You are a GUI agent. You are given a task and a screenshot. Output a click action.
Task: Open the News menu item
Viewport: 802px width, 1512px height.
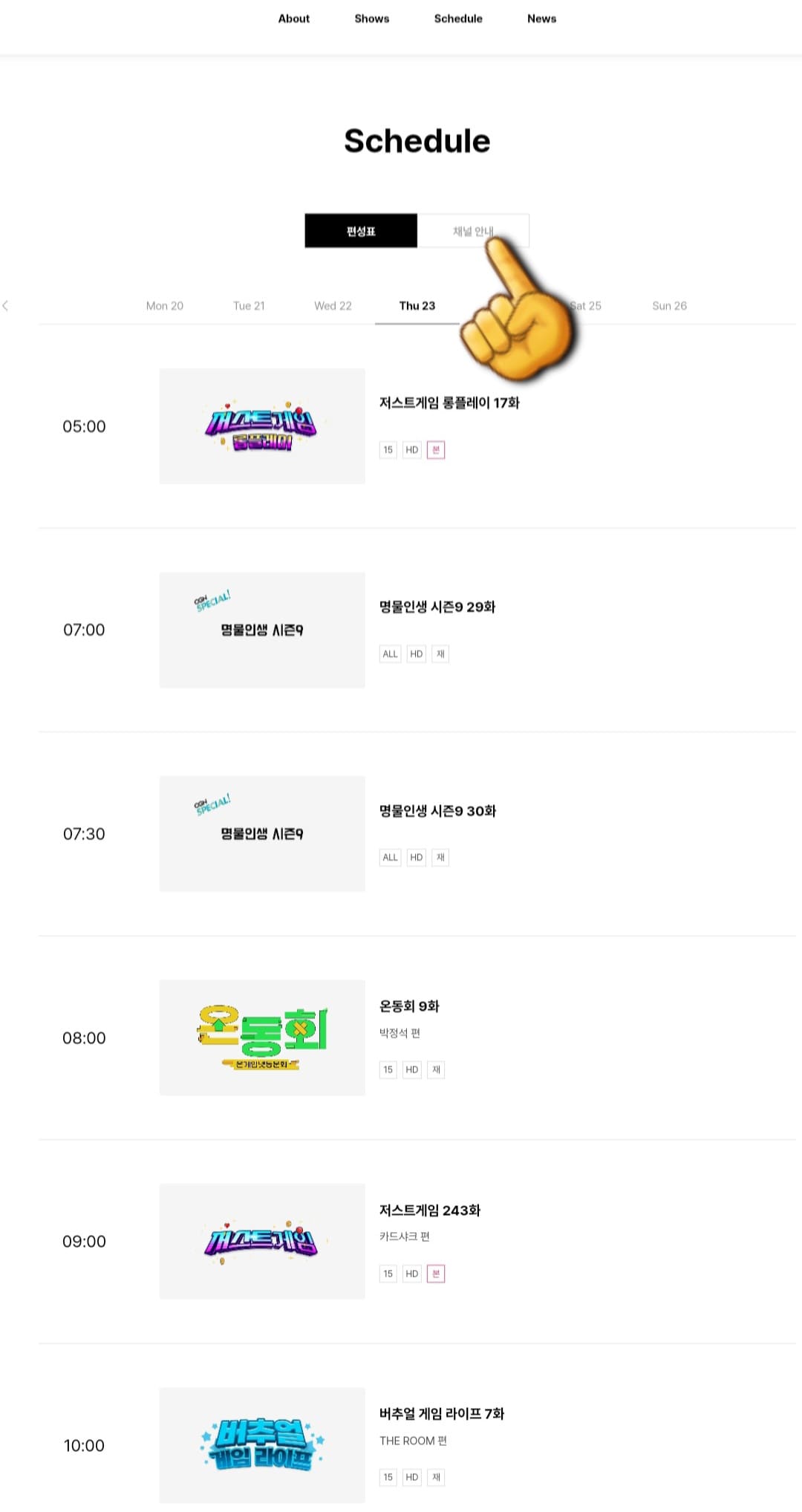coord(541,19)
